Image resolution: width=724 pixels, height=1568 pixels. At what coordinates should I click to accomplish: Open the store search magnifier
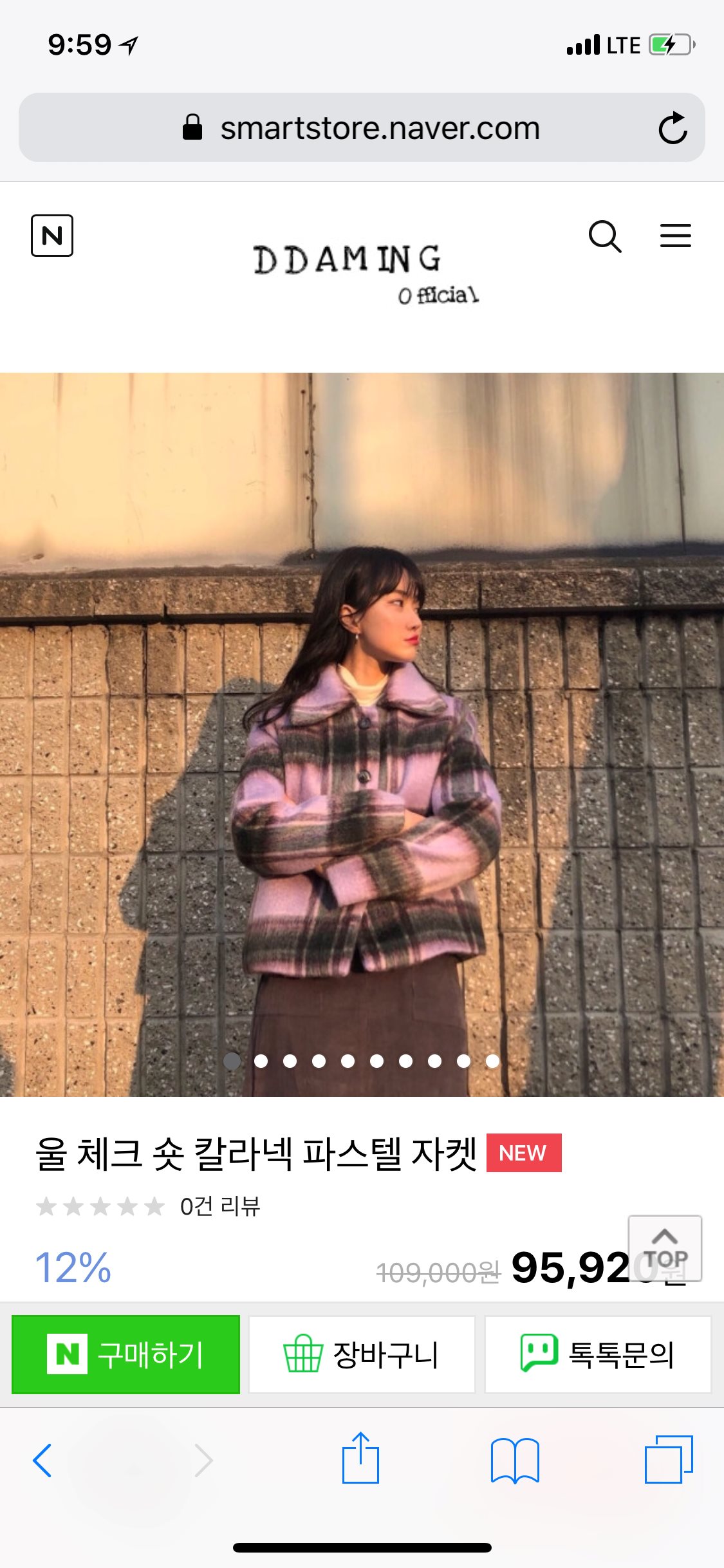click(x=604, y=236)
